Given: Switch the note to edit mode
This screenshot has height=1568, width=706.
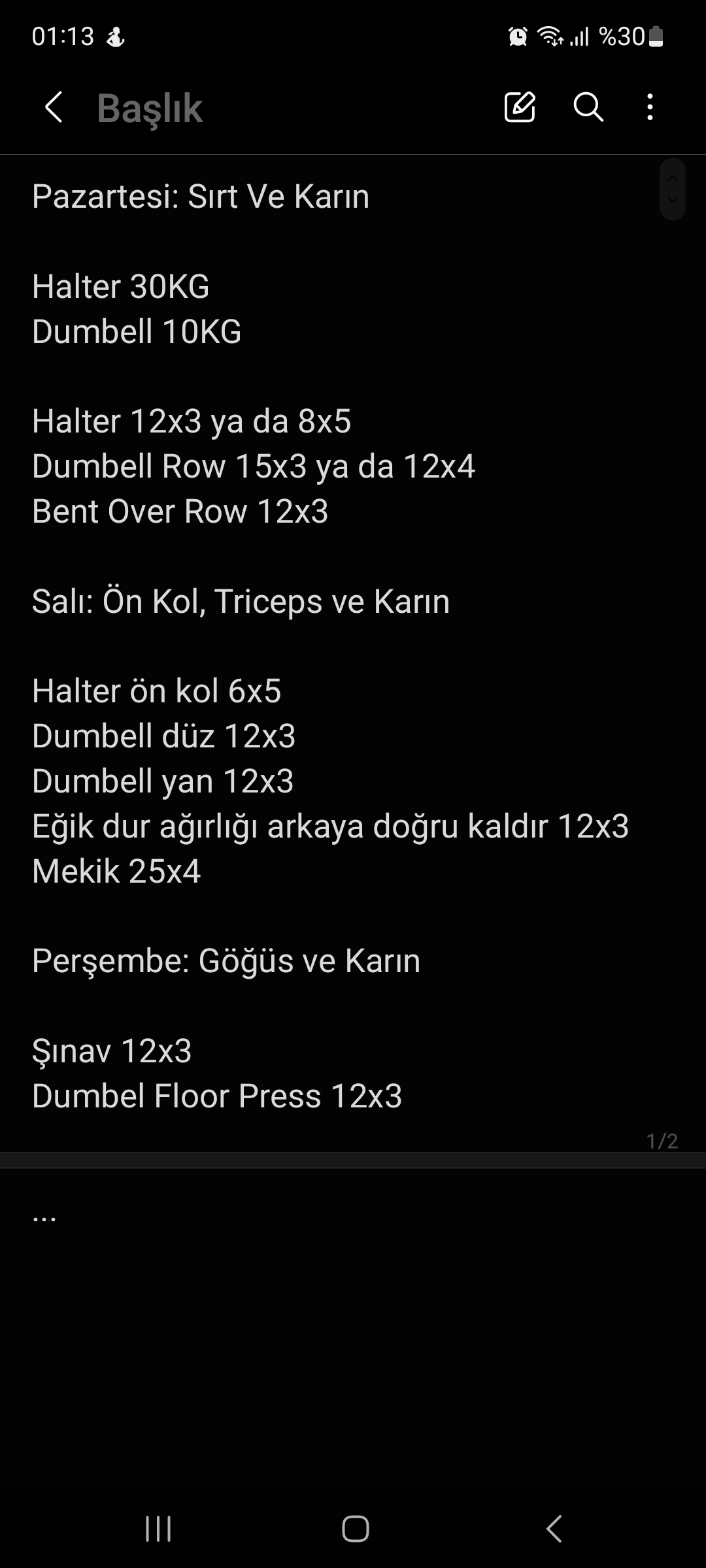Looking at the screenshot, I should point(520,107).
